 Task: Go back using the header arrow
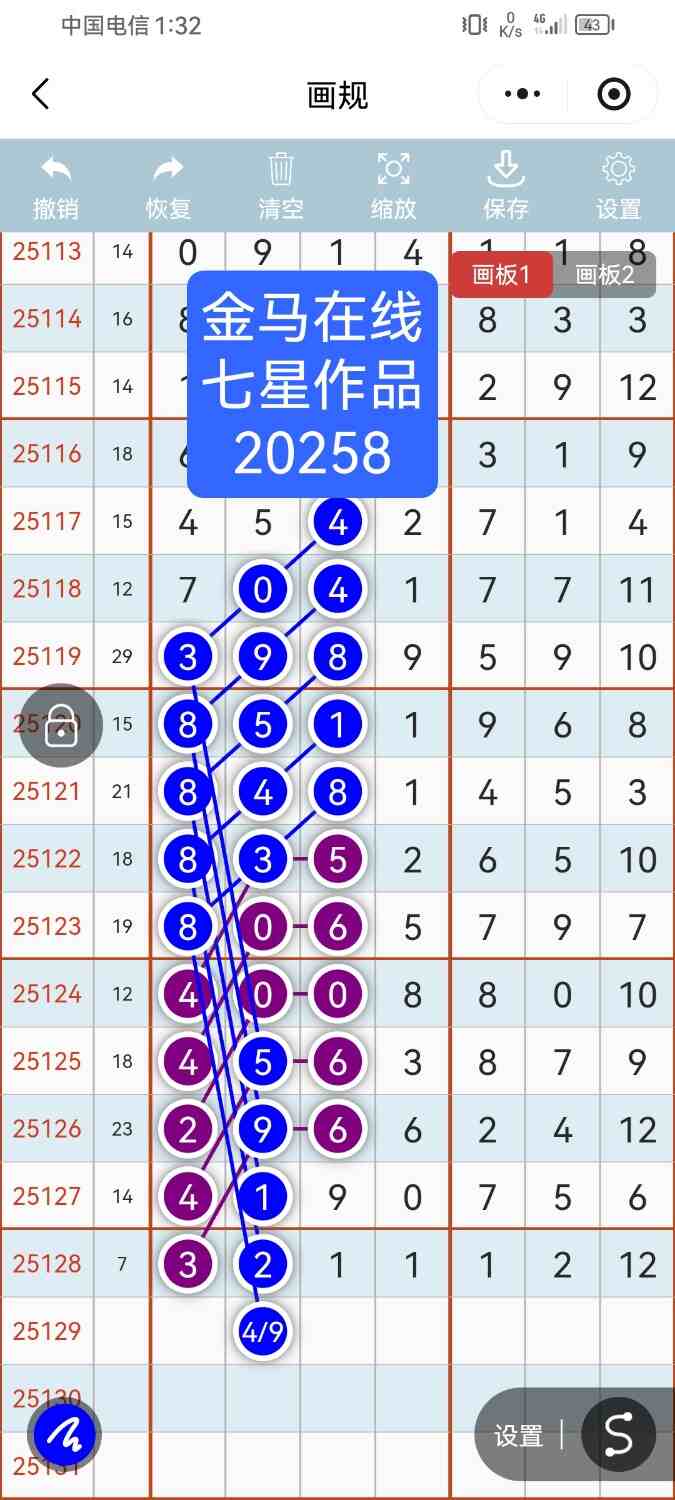40,95
